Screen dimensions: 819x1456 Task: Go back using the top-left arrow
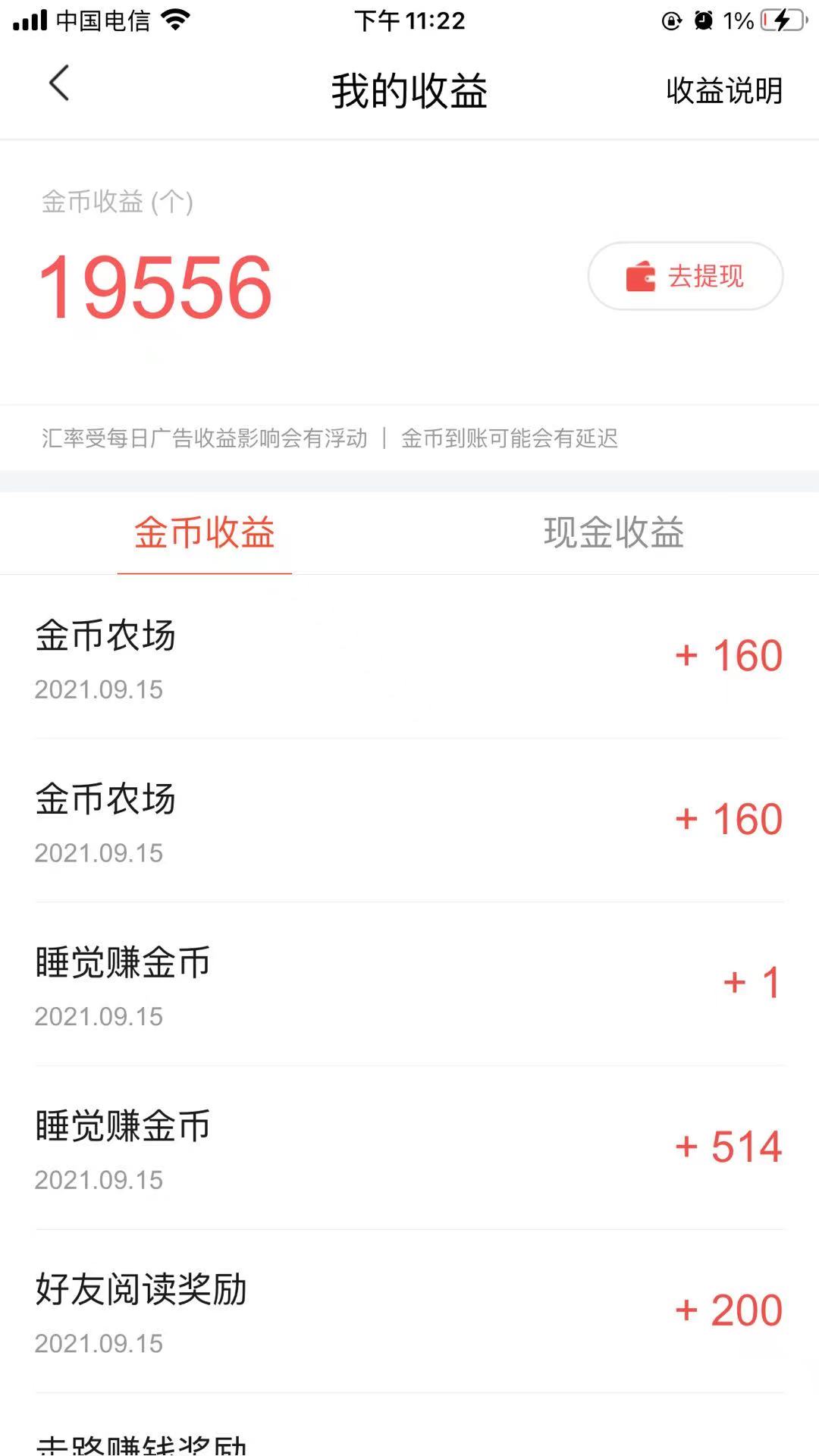59,83
